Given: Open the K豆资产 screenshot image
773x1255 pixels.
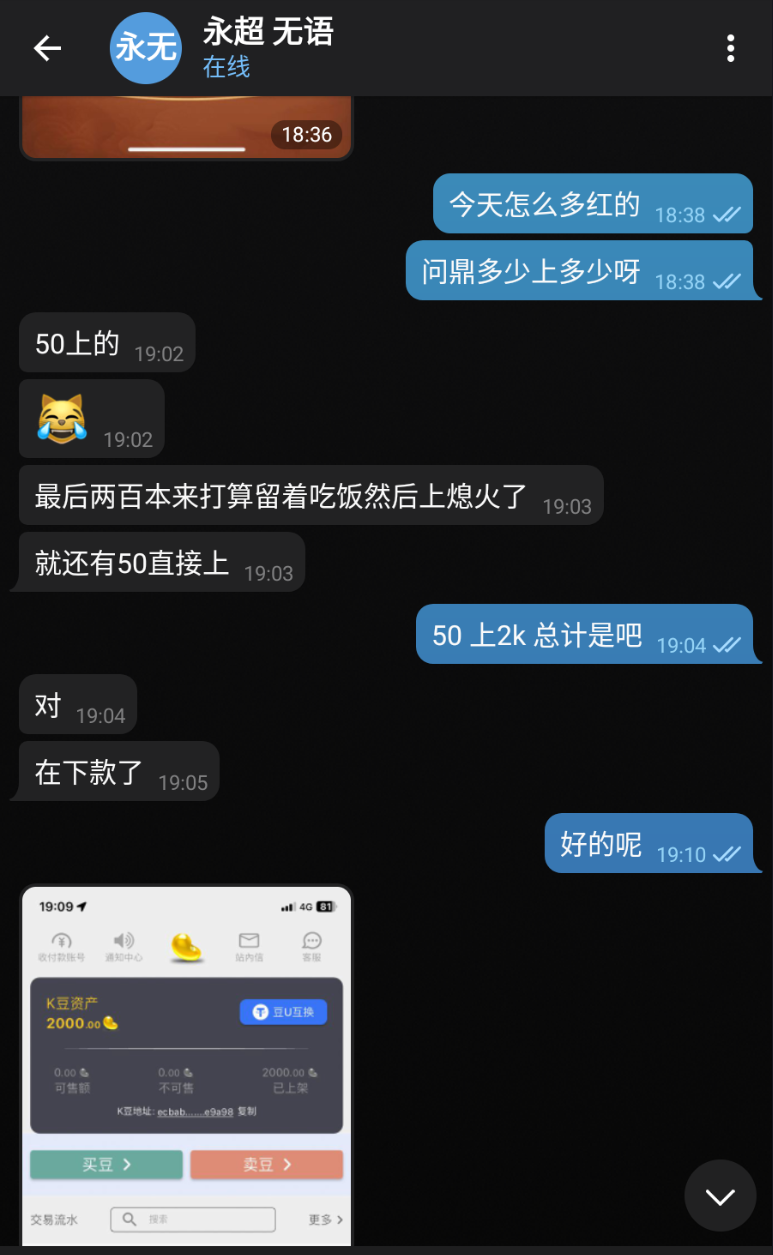Looking at the screenshot, I should click(x=187, y=1065).
